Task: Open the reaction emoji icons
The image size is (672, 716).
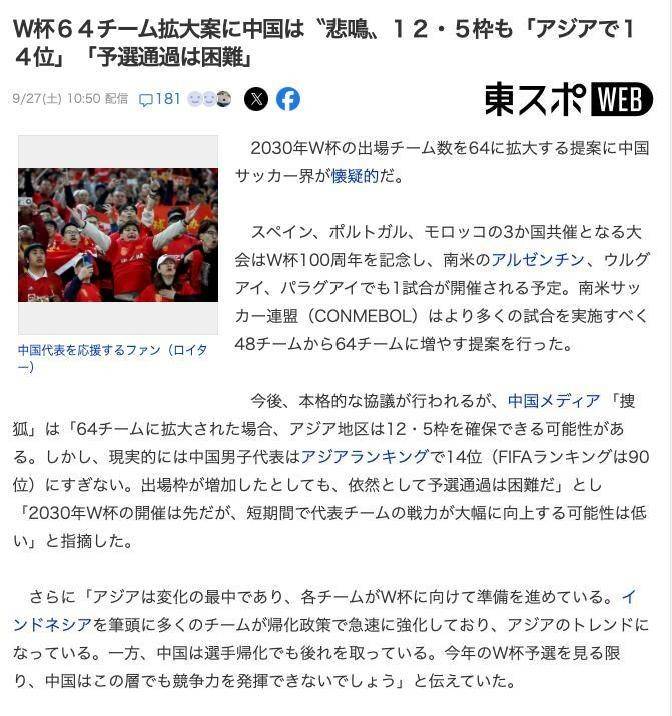Action: pos(209,99)
